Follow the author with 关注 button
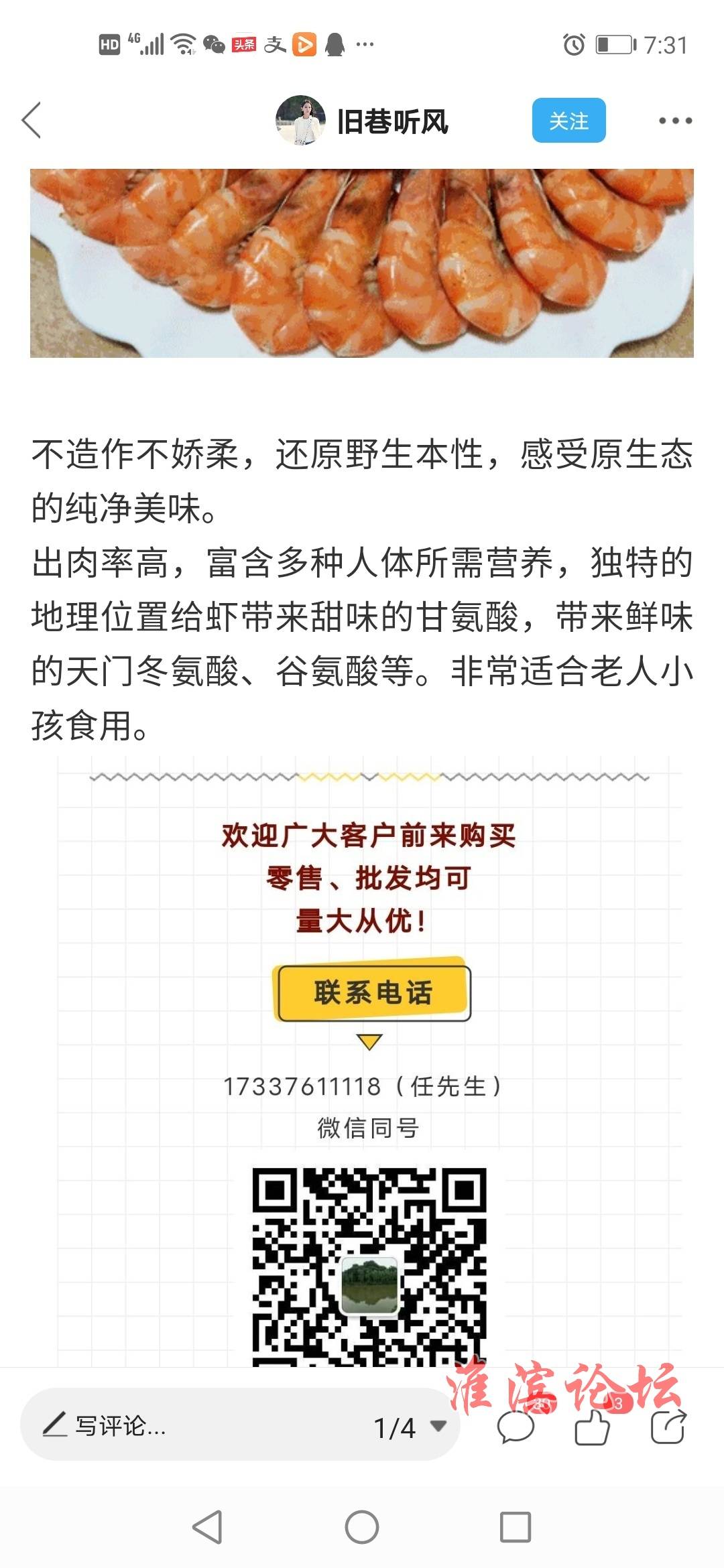The width and height of the screenshot is (724, 1568). pos(568,121)
